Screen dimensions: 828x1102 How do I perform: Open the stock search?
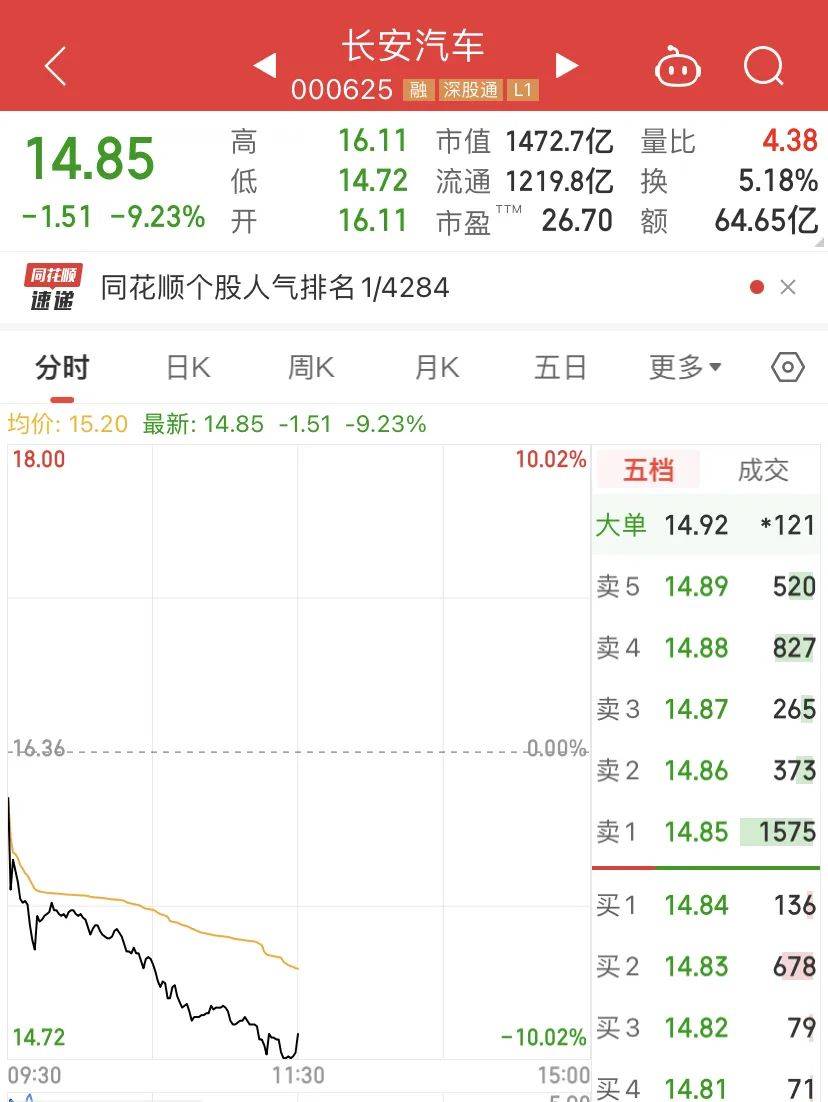[x=763, y=65]
